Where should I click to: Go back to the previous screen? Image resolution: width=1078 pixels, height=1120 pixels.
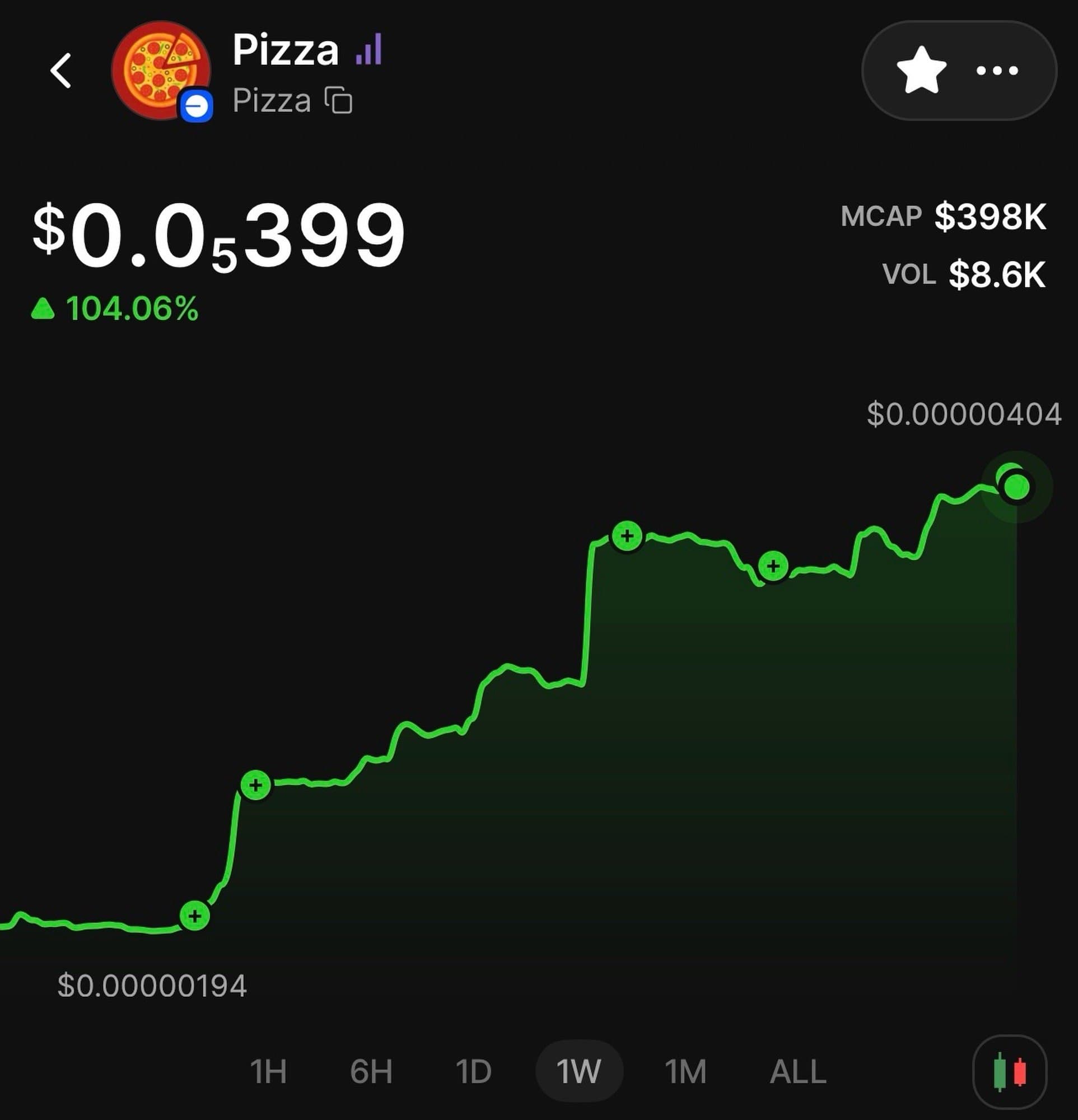tap(61, 71)
